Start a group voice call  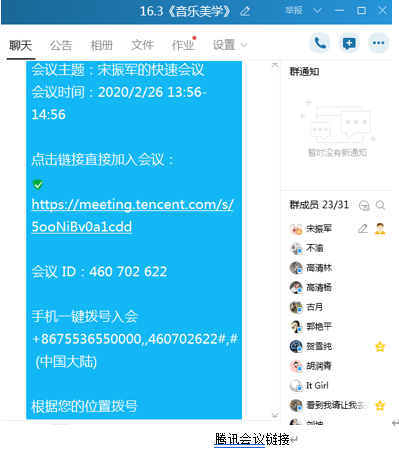(320, 43)
